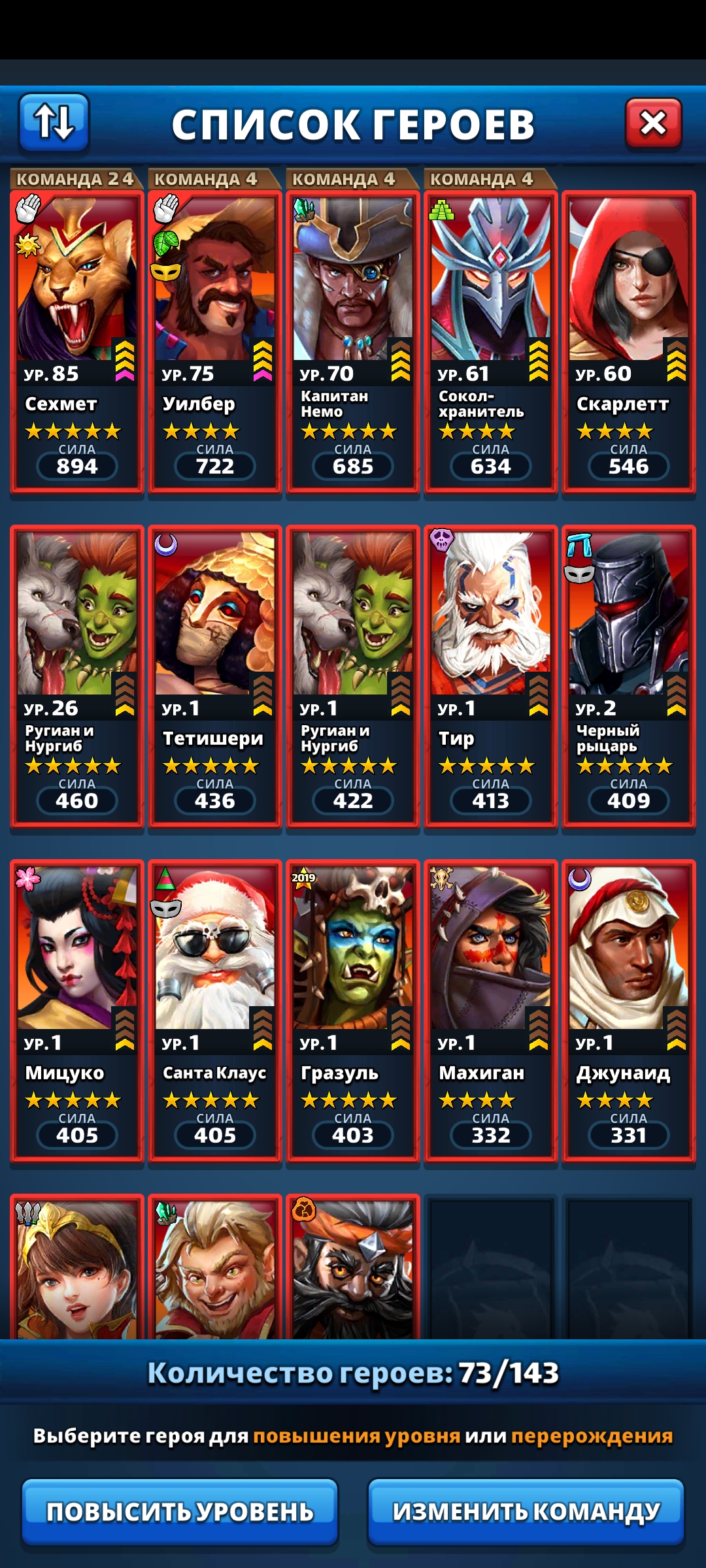Tap the Повысить уровень button
Viewport: 706px width, 1568px height.
click(180, 1511)
